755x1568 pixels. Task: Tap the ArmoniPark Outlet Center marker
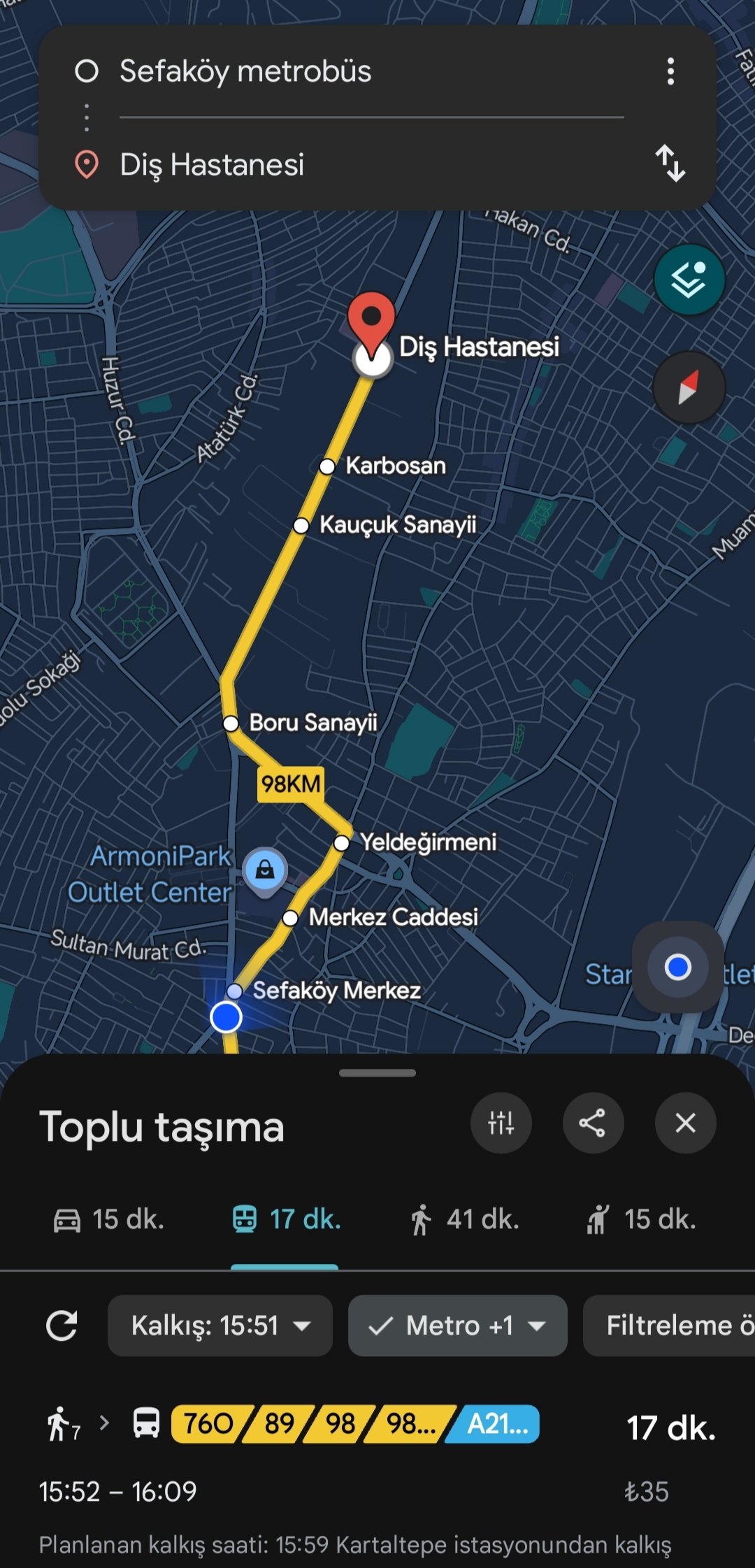pyautogui.click(x=264, y=871)
